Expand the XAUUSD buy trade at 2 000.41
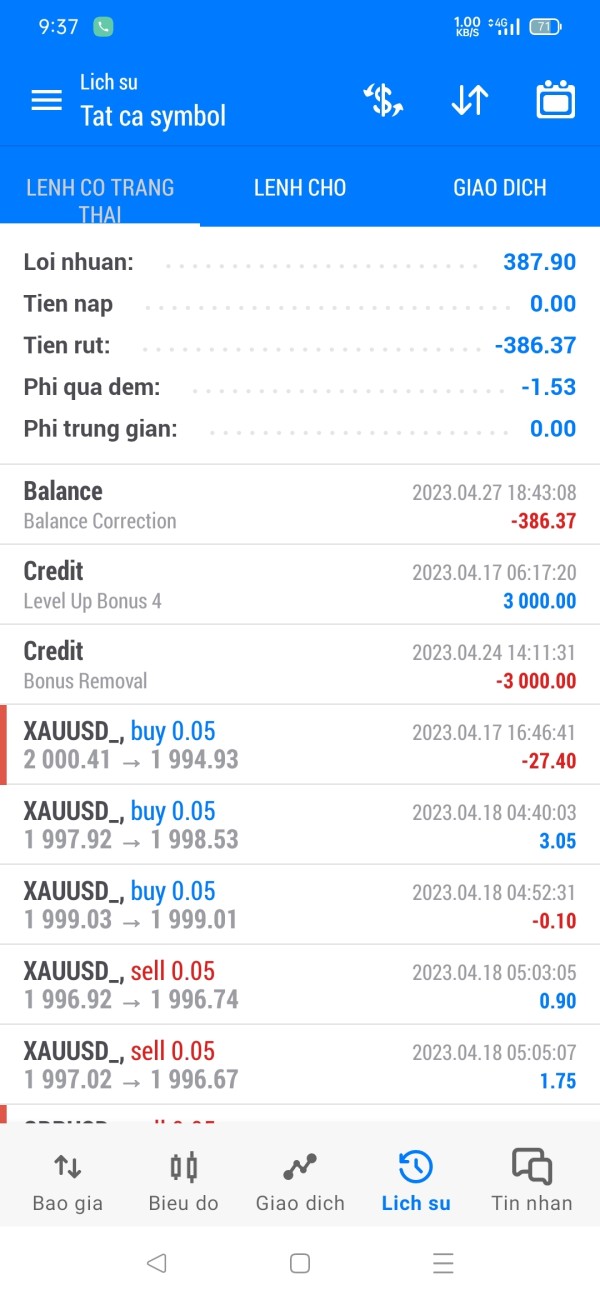 300,745
